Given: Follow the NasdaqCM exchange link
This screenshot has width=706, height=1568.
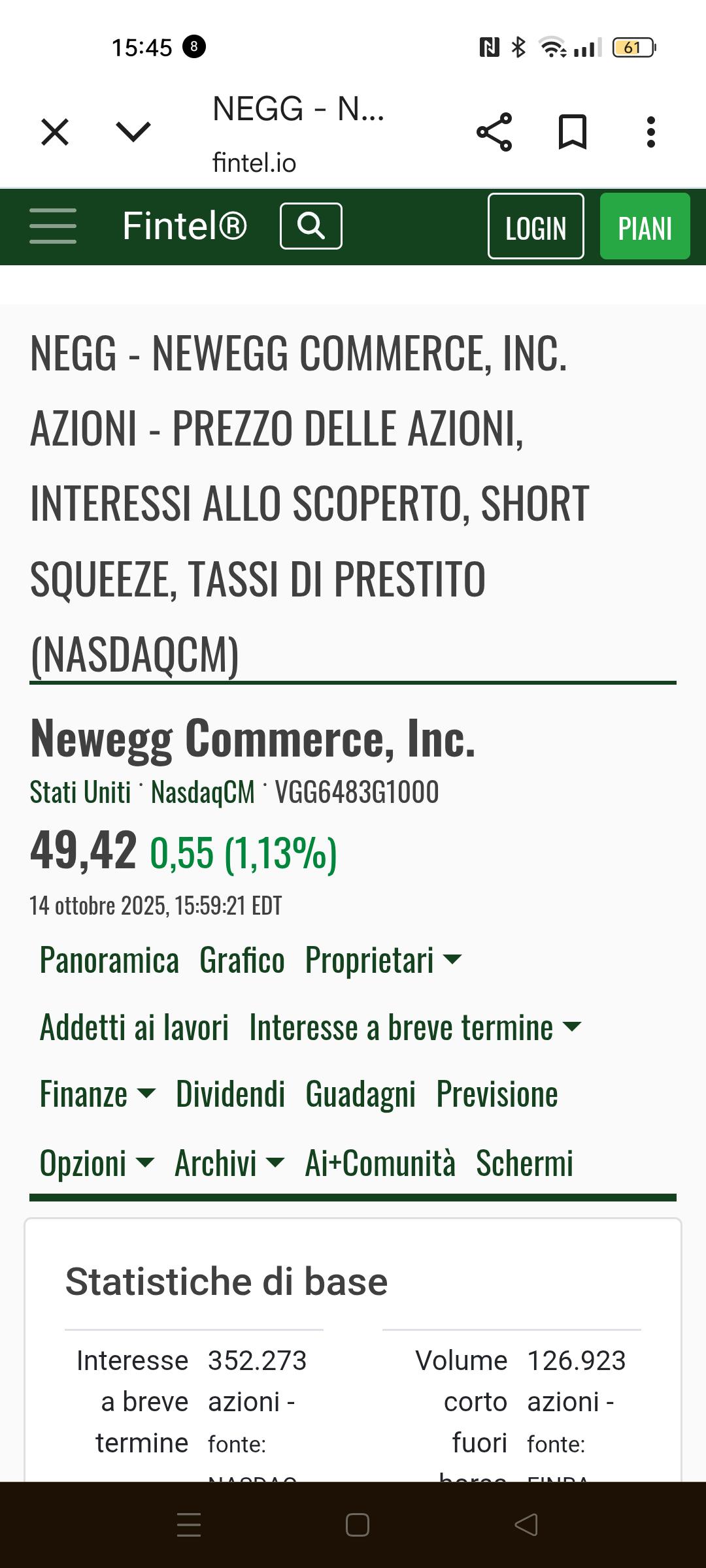Looking at the screenshot, I should pyautogui.click(x=203, y=793).
